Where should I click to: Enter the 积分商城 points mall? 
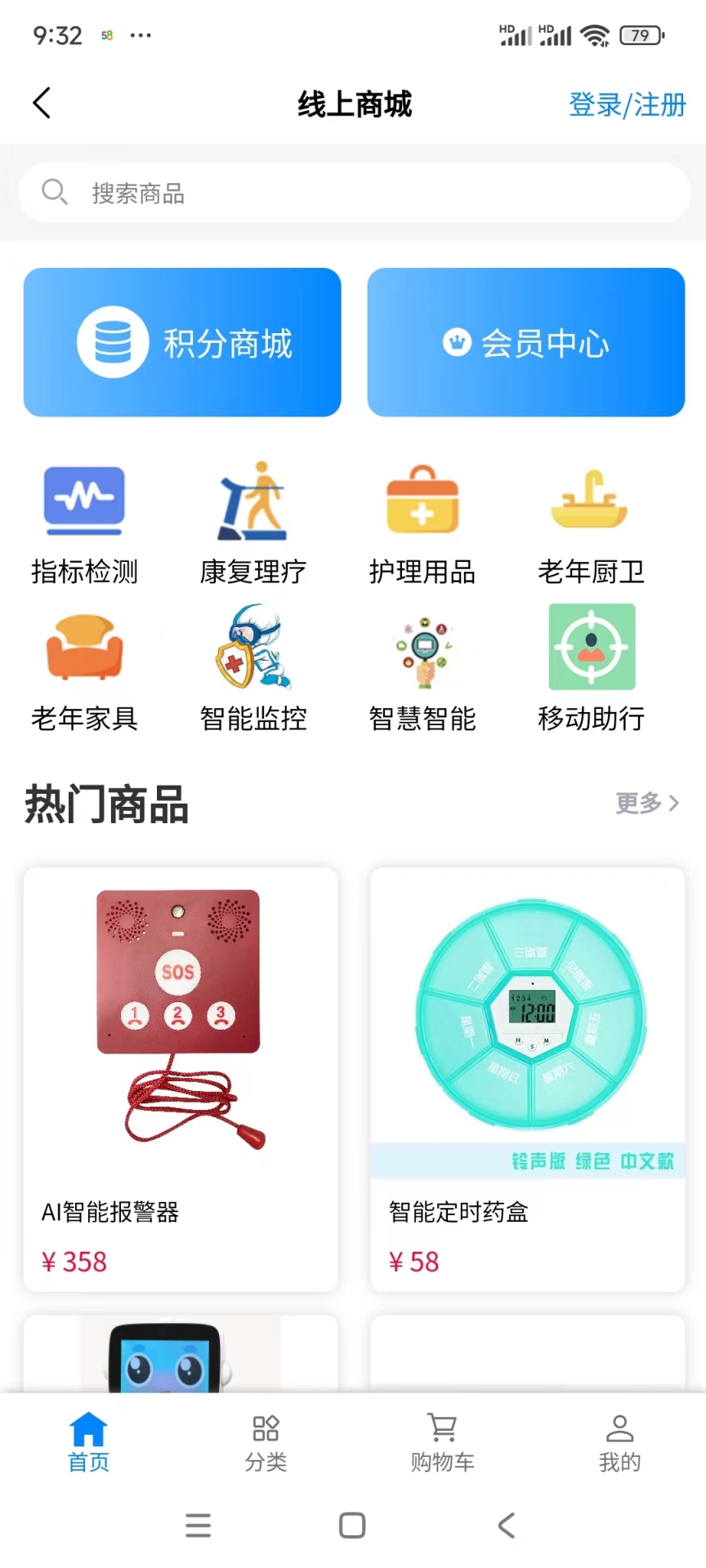181,341
